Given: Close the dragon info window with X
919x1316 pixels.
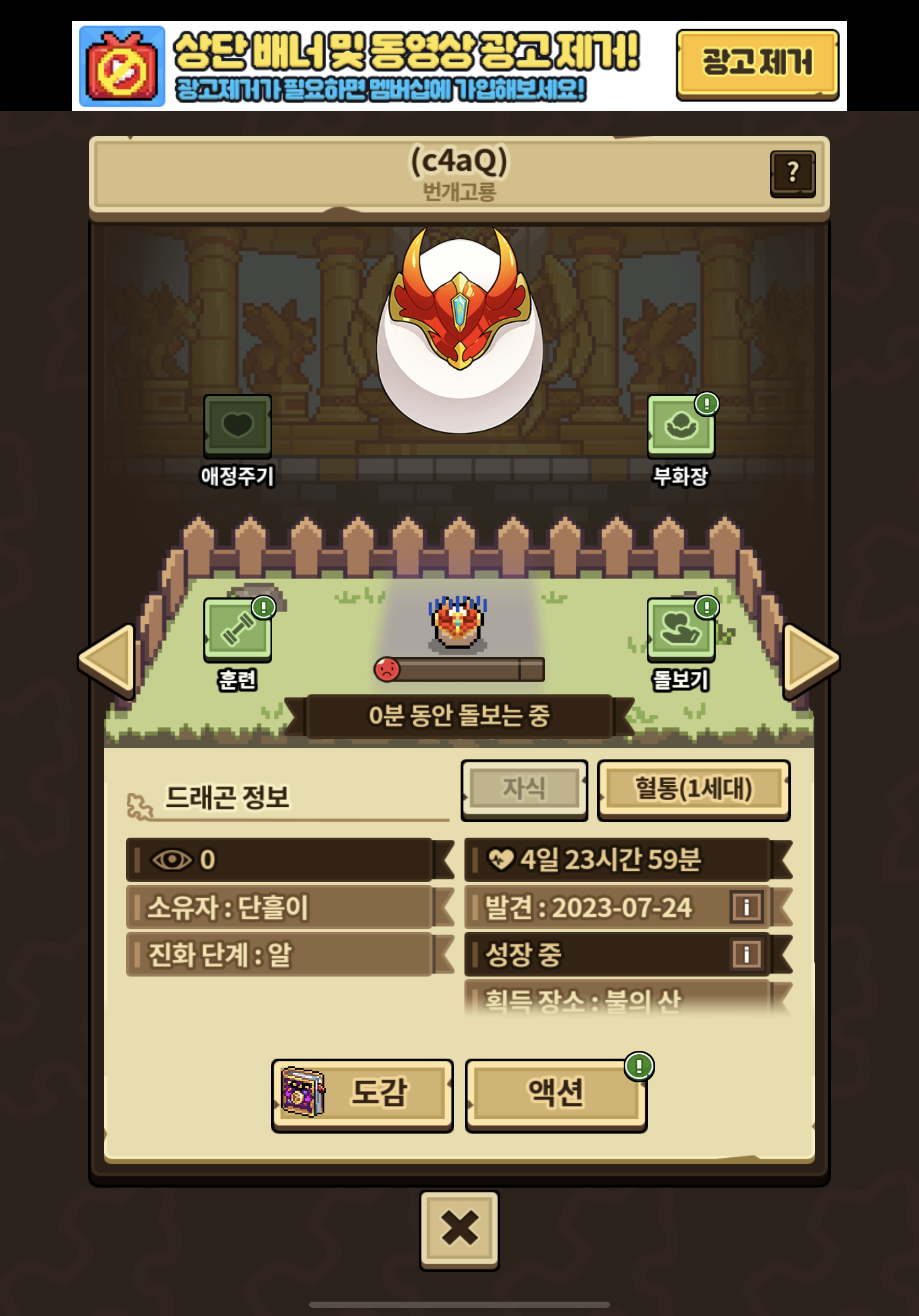Looking at the screenshot, I should (459, 1230).
